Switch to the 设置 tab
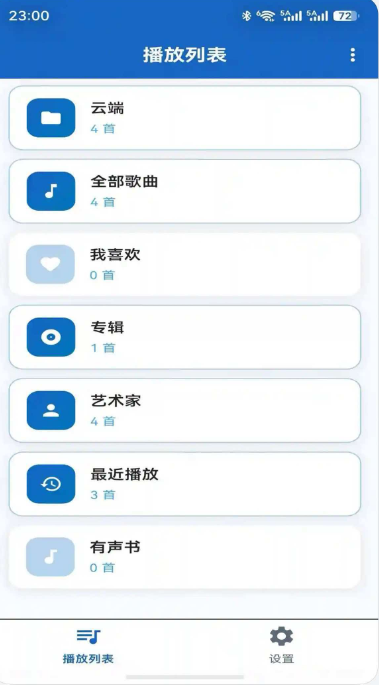This screenshot has width=379, height=685. (282, 646)
